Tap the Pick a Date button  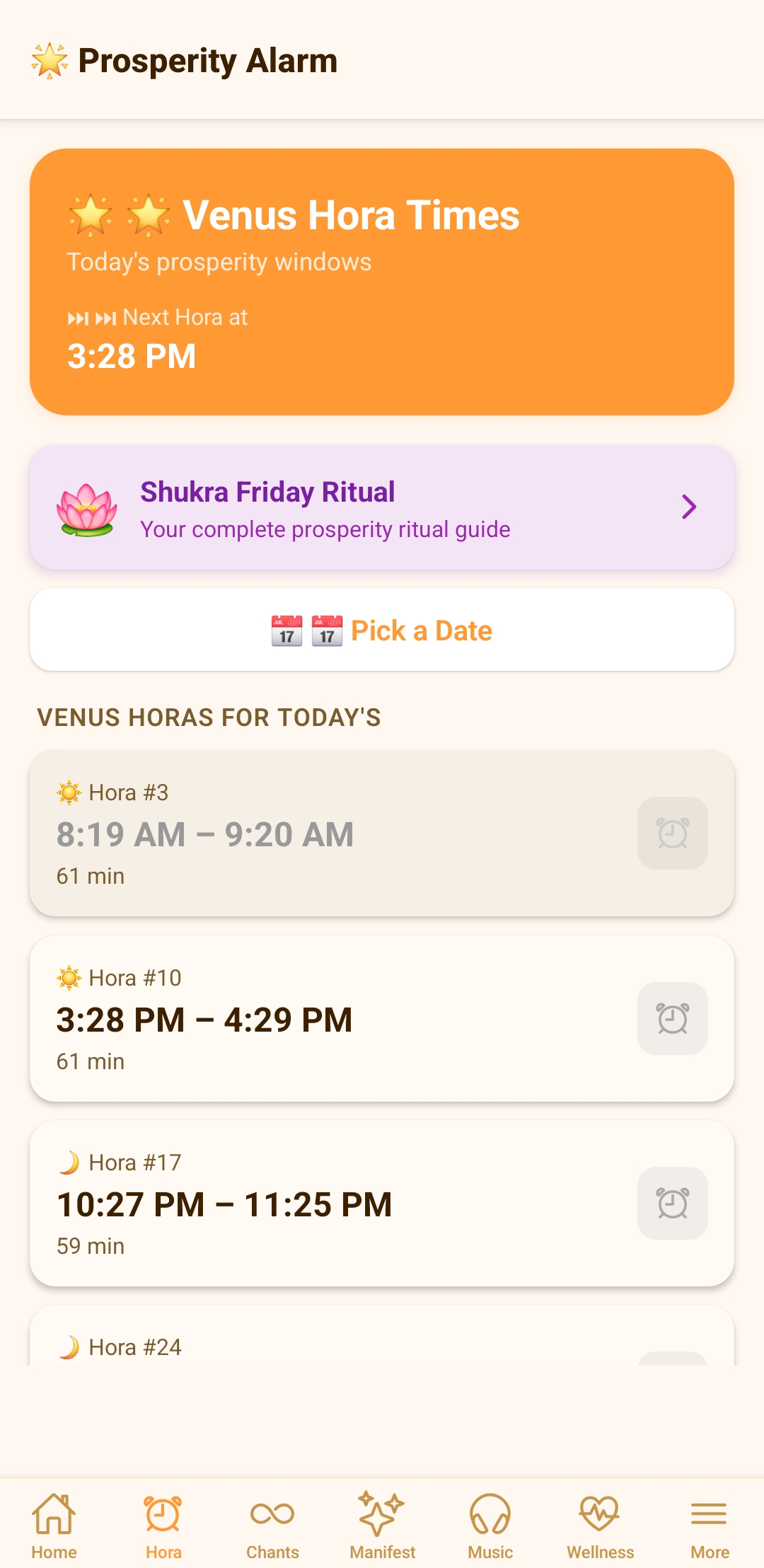click(x=382, y=630)
